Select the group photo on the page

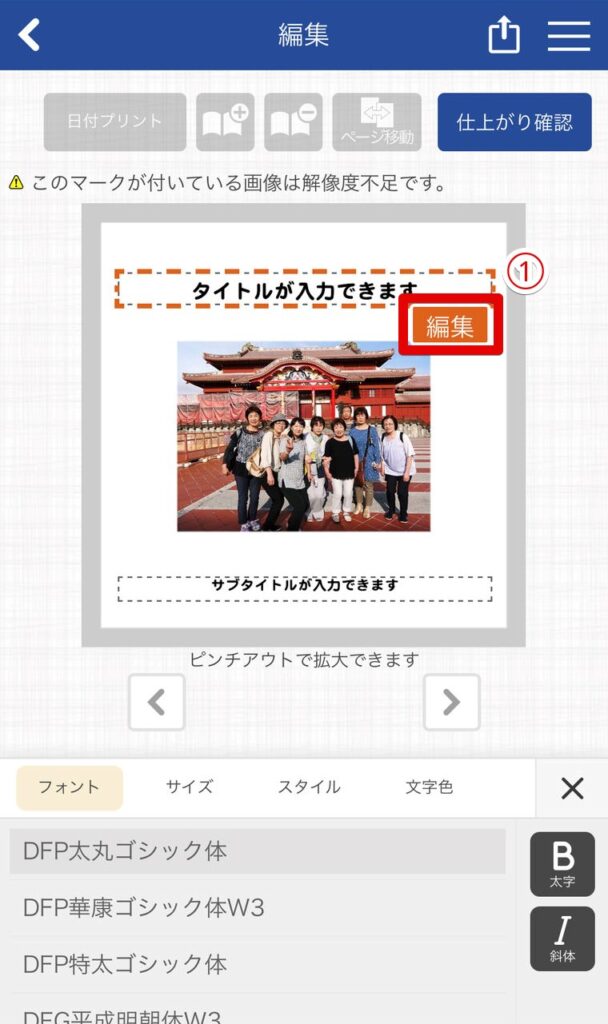303,436
